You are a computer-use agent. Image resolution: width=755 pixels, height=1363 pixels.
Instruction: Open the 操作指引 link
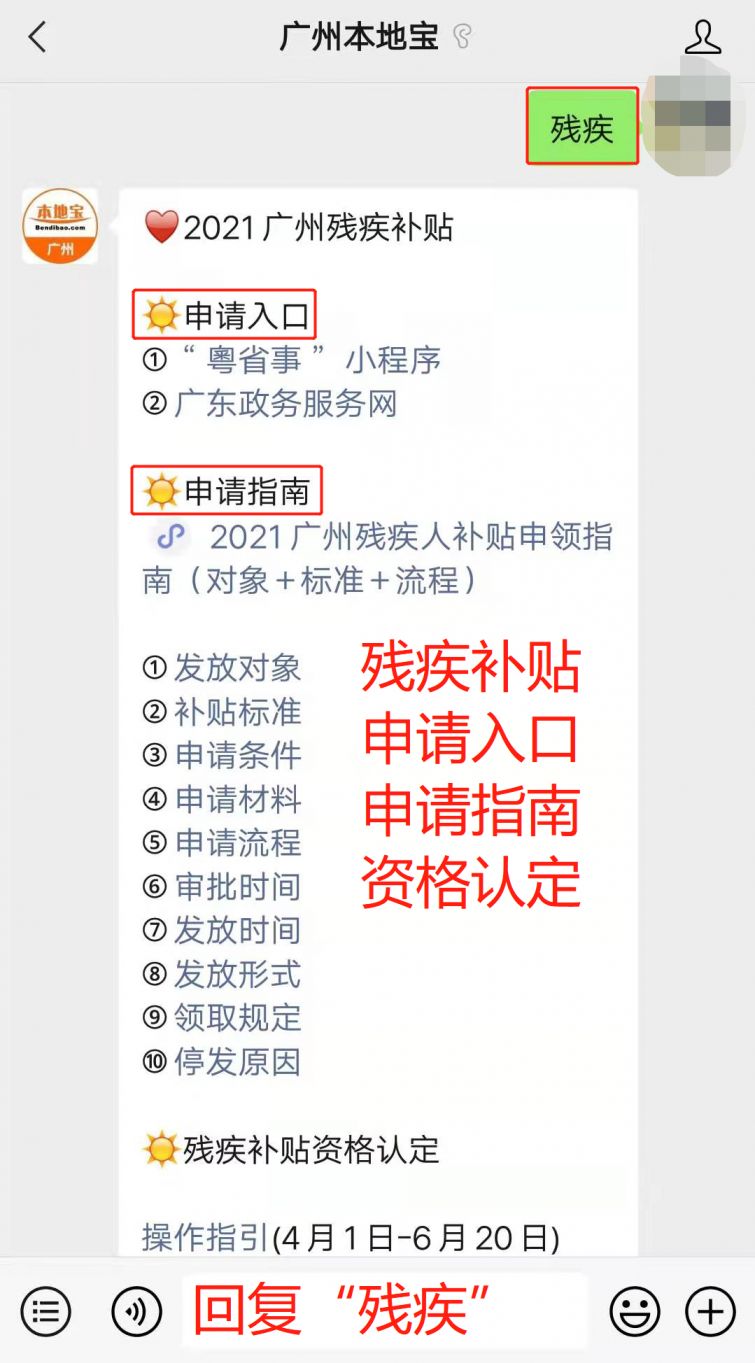(206, 1237)
